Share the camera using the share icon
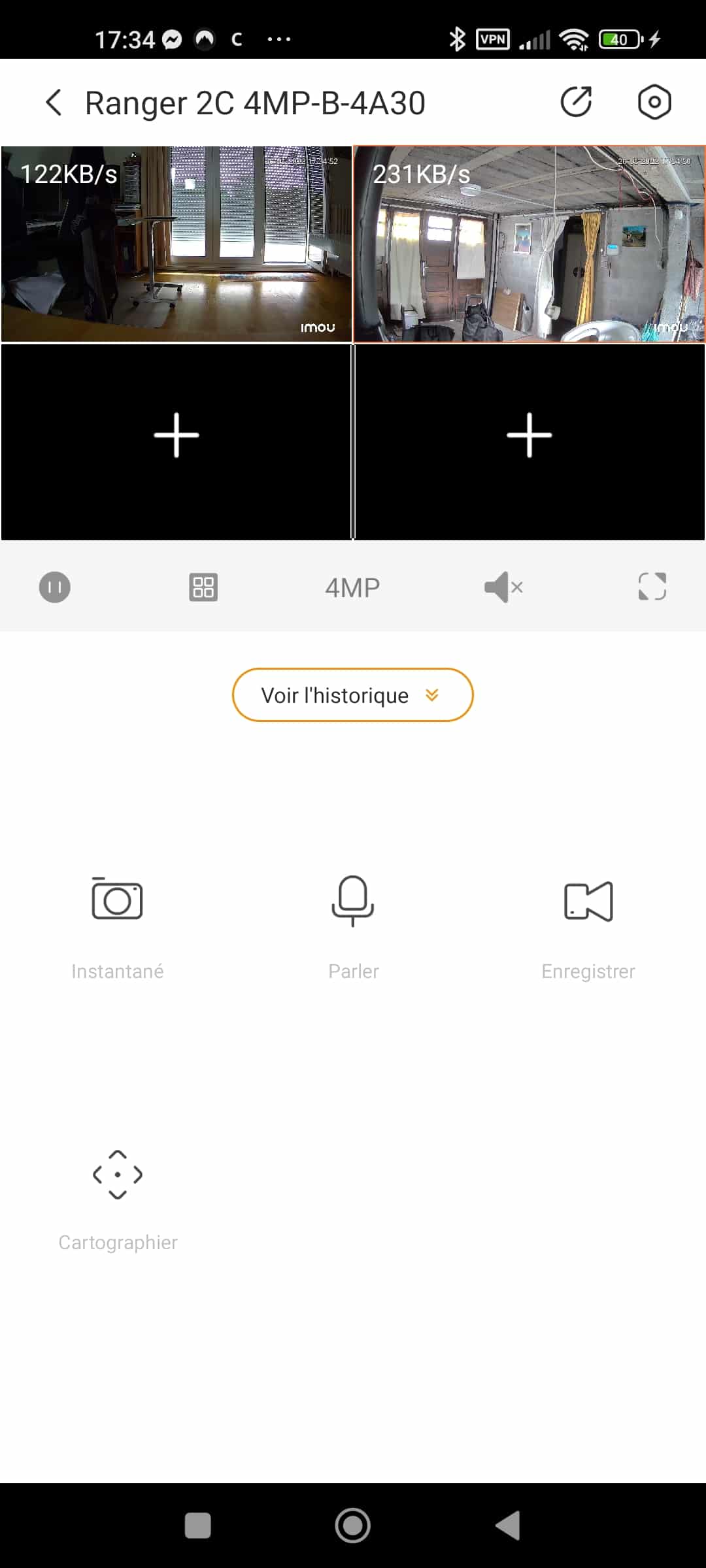Image resolution: width=706 pixels, height=1568 pixels. [576, 102]
